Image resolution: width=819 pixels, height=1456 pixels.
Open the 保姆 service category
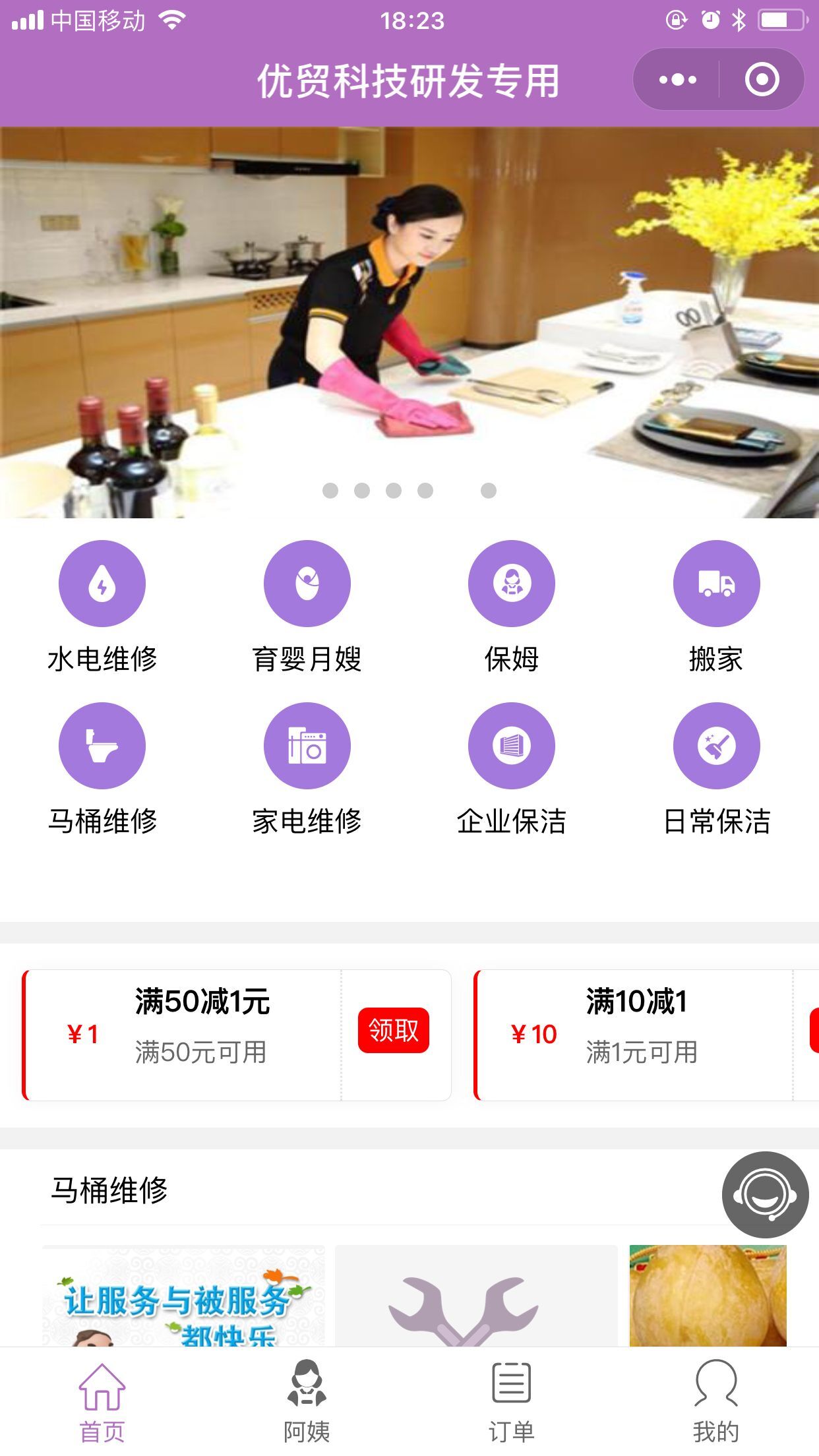(x=511, y=584)
